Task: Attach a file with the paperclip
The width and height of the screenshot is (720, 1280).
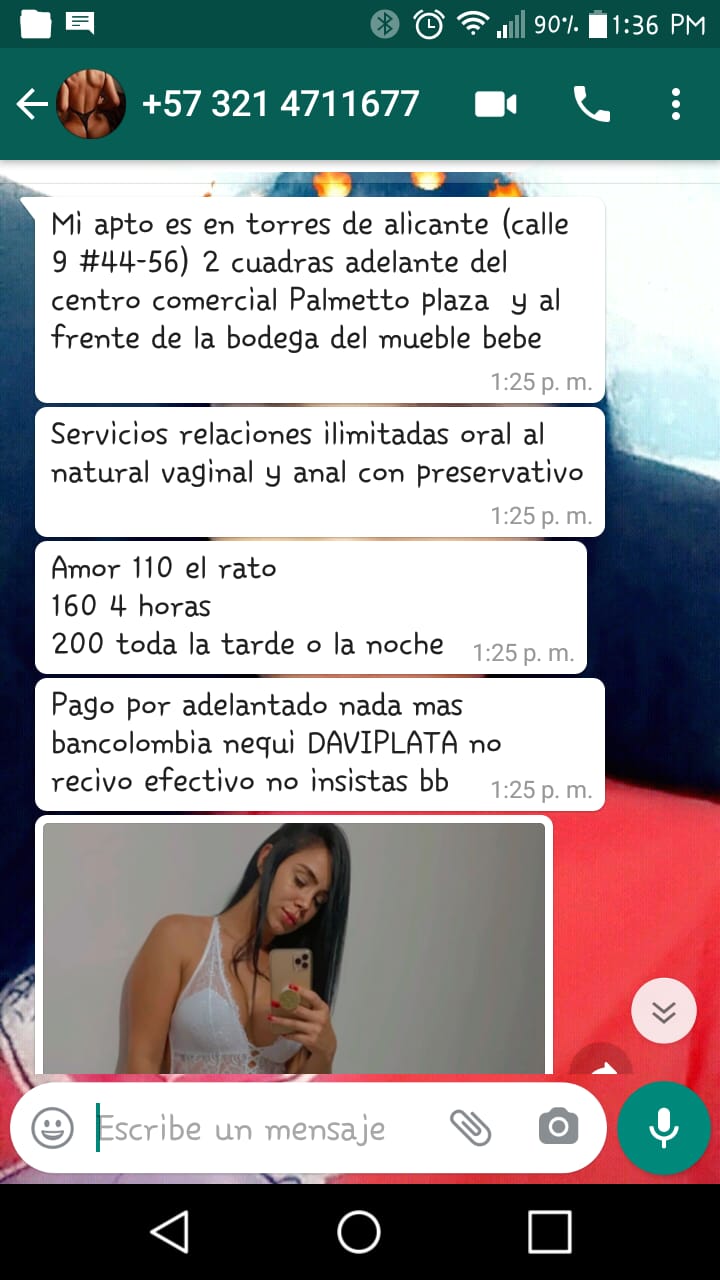Action: (470, 1129)
